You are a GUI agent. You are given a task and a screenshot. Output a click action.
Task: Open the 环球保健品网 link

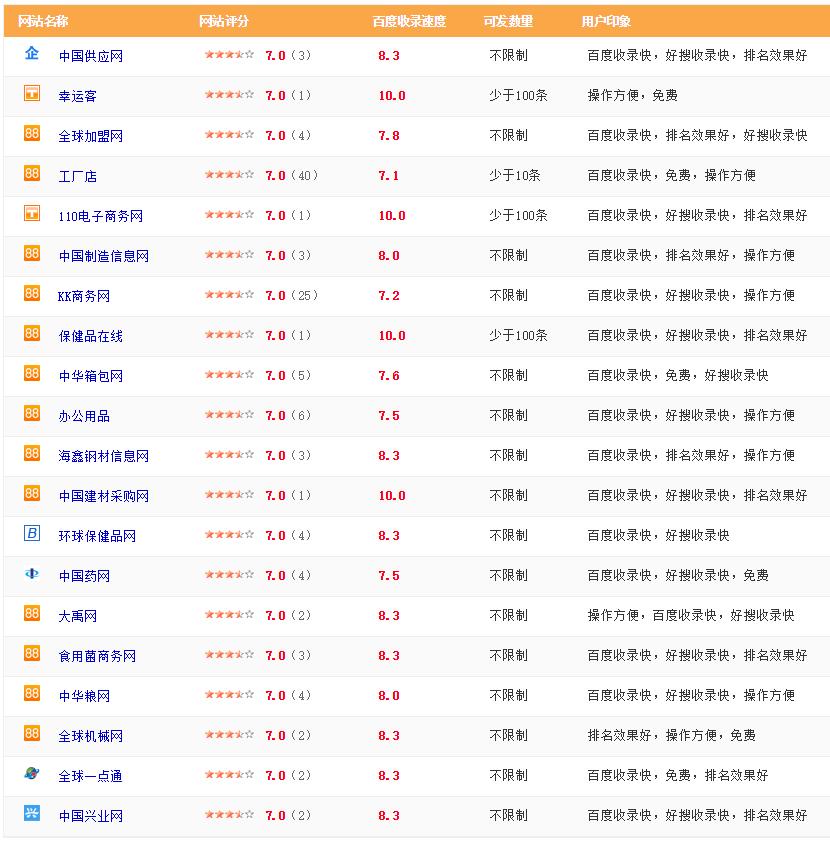click(x=97, y=536)
